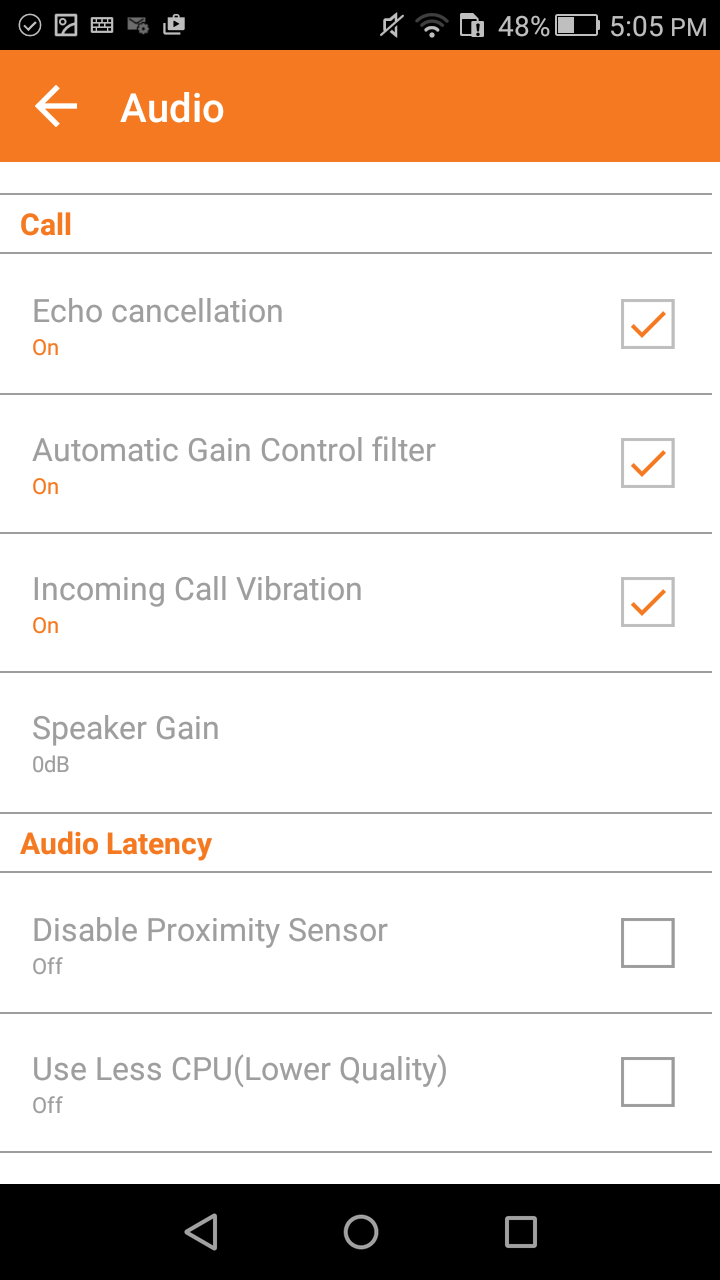Tap the system home button
Image resolution: width=720 pixels, height=1280 pixels.
coord(360,1232)
